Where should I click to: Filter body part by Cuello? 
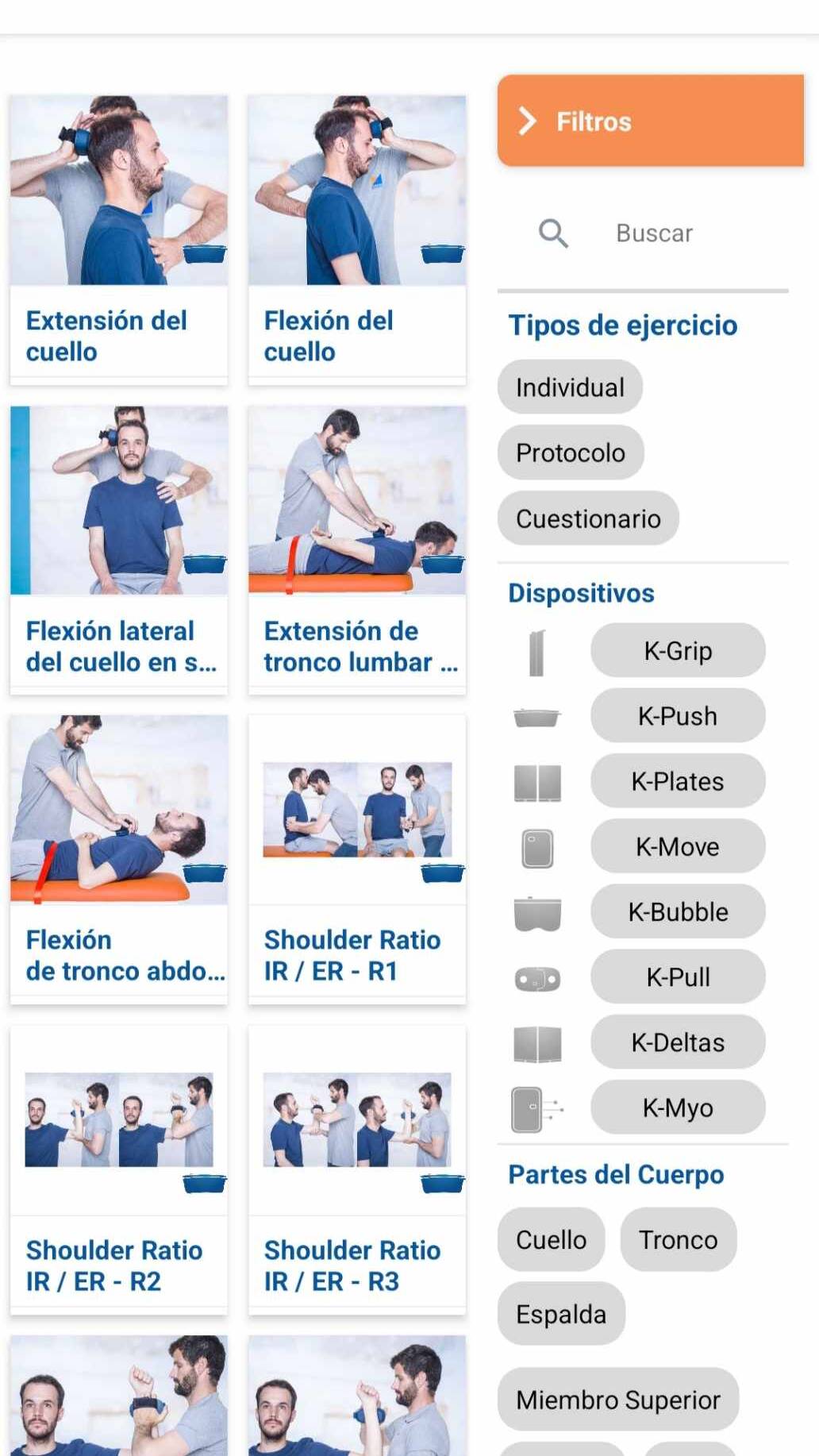(x=551, y=1239)
